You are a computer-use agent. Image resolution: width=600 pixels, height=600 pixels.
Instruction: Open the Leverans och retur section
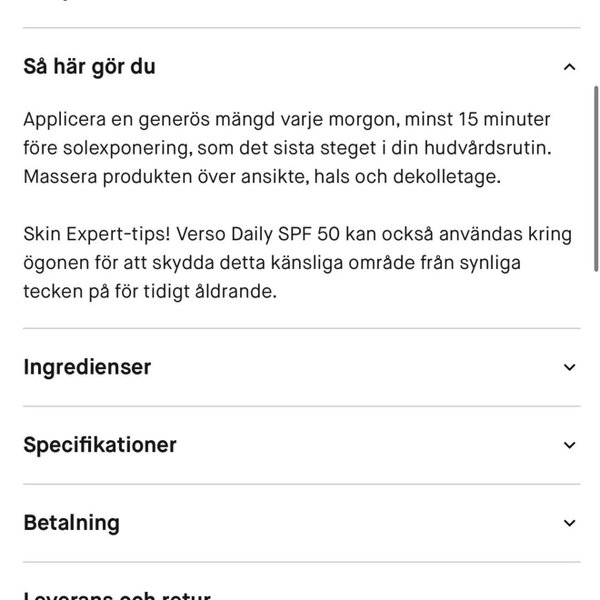pyautogui.click(x=117, y=594)
